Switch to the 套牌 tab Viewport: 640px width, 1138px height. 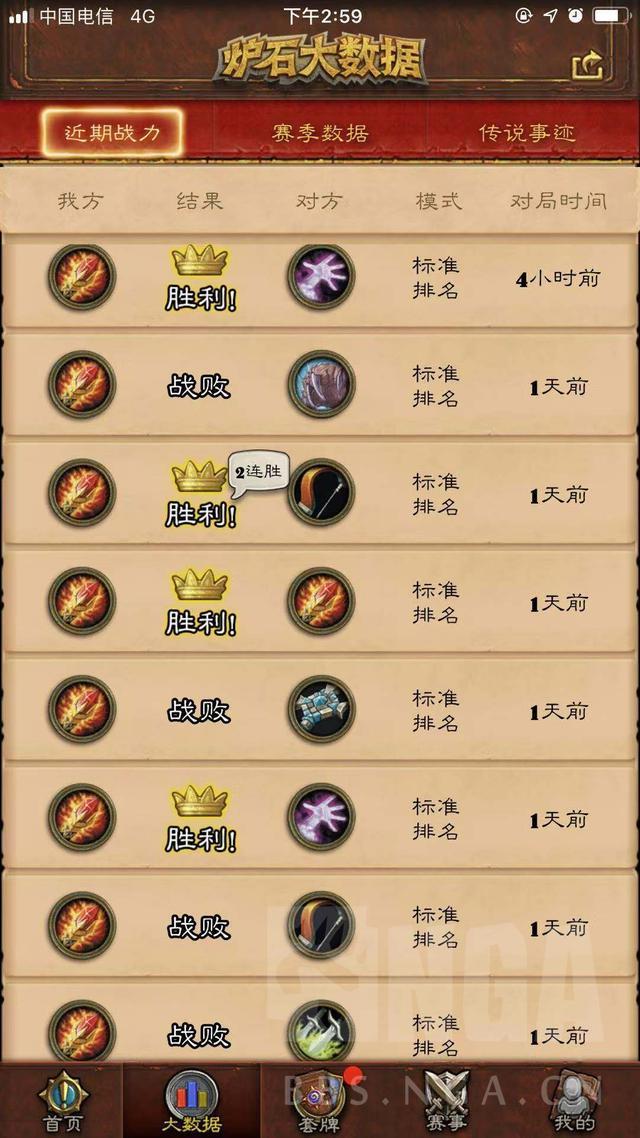319,1100
